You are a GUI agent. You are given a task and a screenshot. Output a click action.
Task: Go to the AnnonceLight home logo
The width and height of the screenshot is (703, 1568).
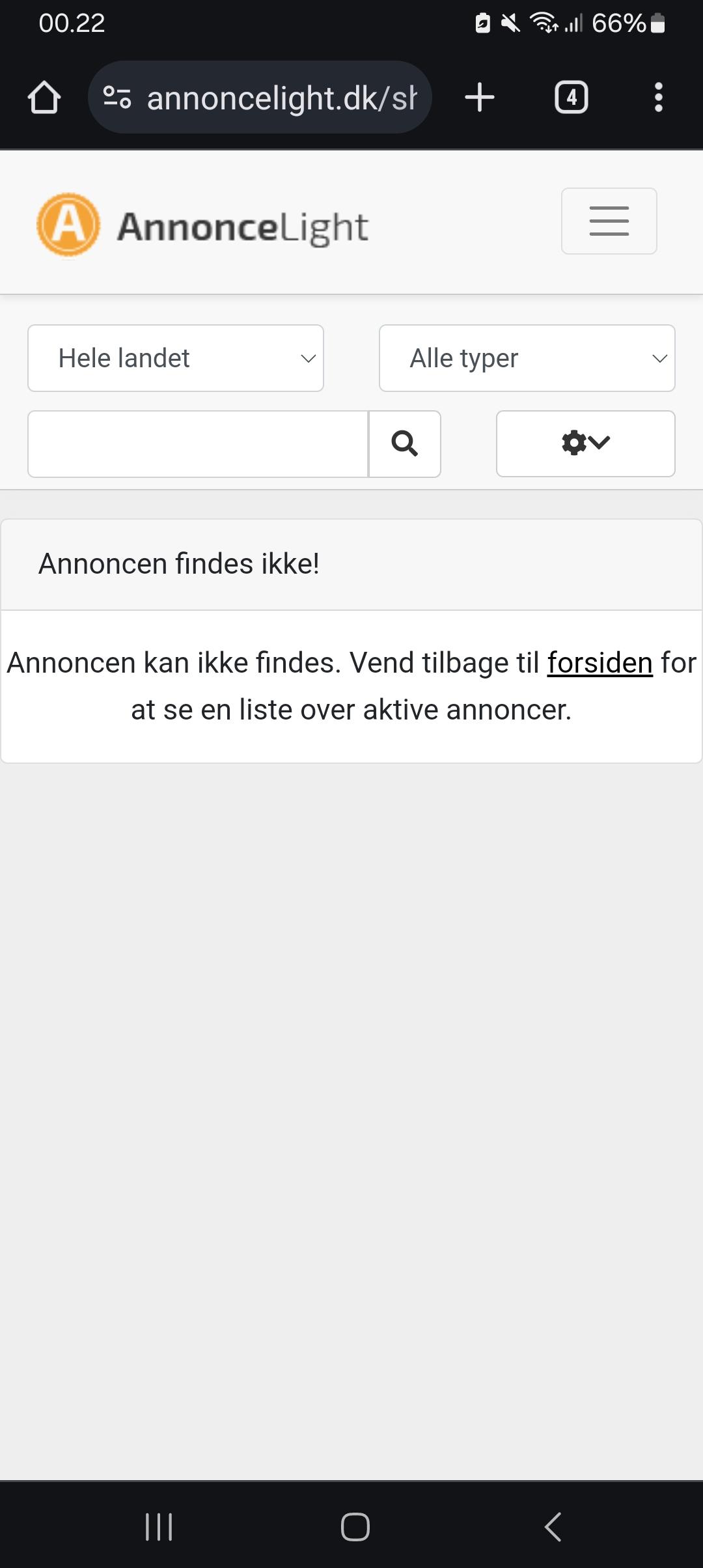click(202, 225)
